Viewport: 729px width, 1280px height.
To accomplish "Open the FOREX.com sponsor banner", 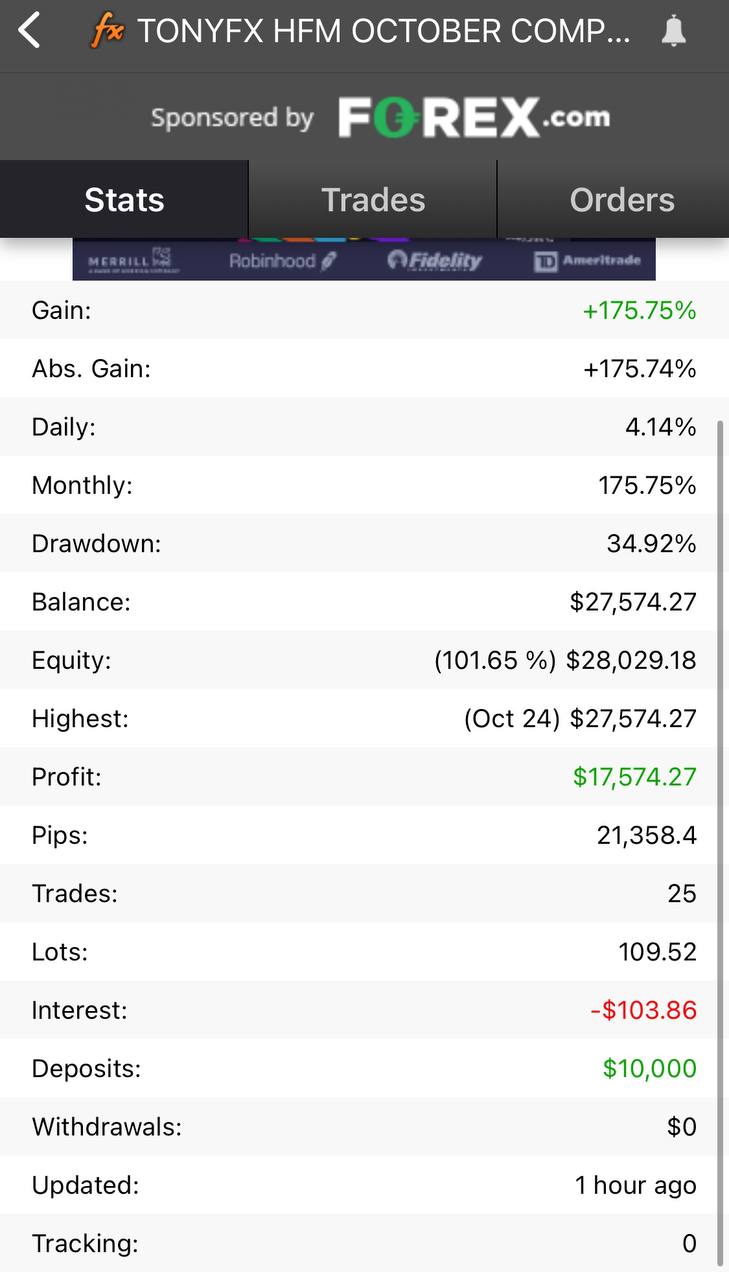I will tap(380, 117).
